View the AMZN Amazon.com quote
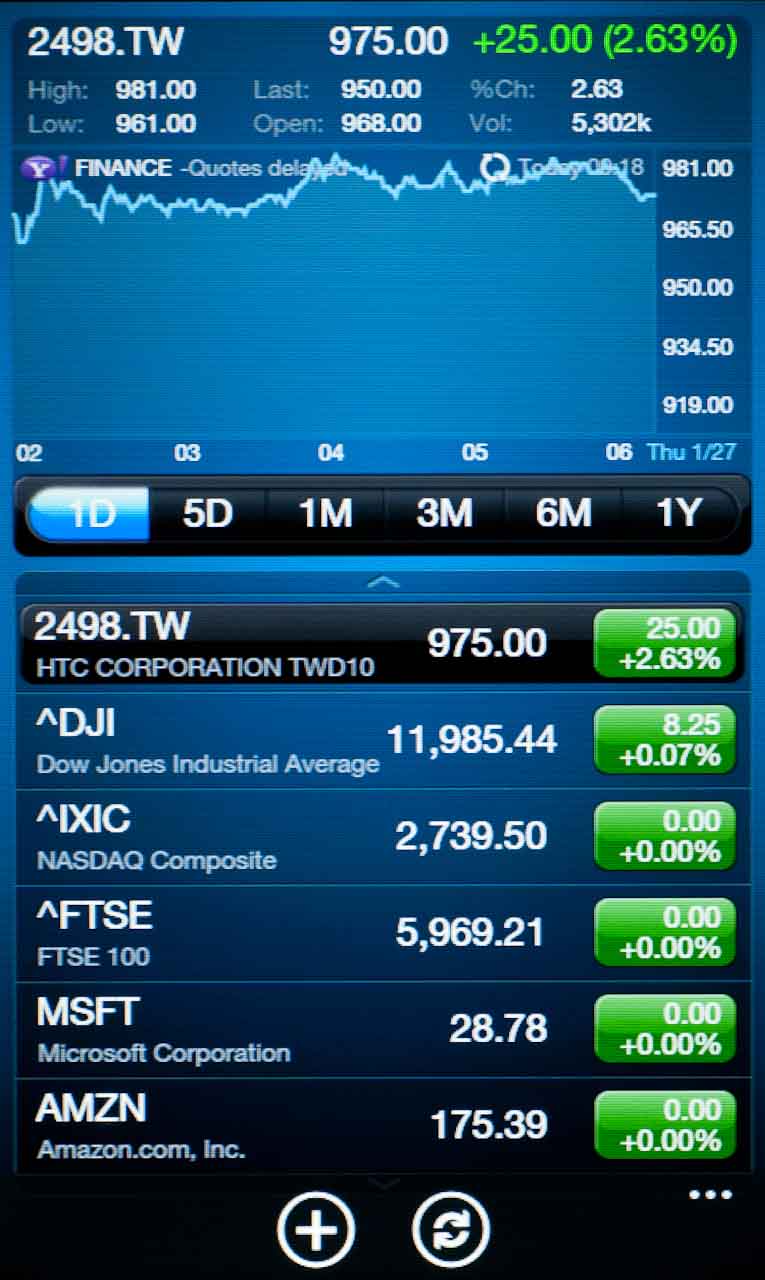This screenshot has height=1280, width=765. point(383,1125)
